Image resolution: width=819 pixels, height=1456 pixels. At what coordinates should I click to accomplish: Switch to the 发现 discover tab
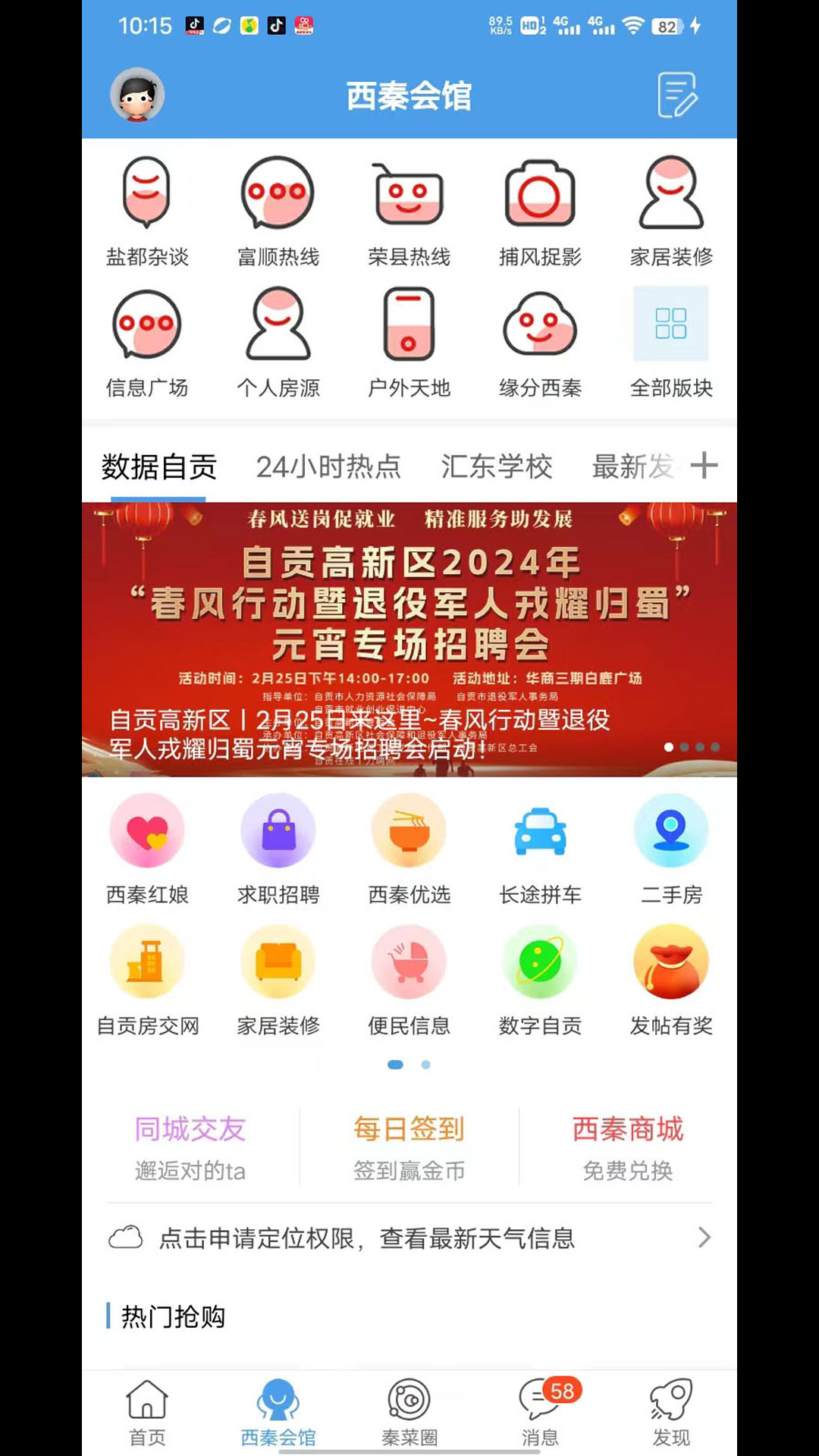670,1413
